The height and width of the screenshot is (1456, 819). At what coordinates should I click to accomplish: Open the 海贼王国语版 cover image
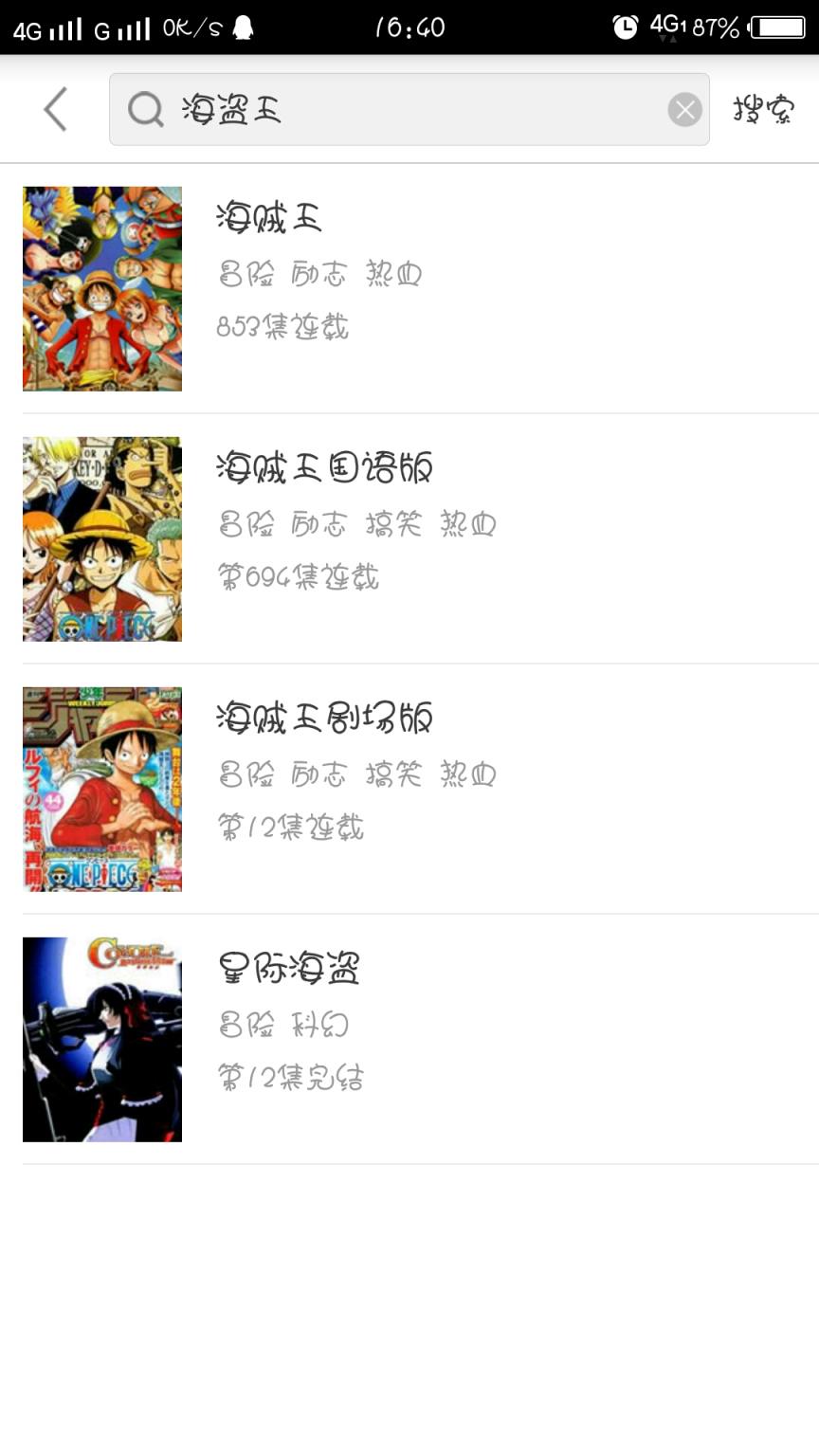click(x=101, y=539)
